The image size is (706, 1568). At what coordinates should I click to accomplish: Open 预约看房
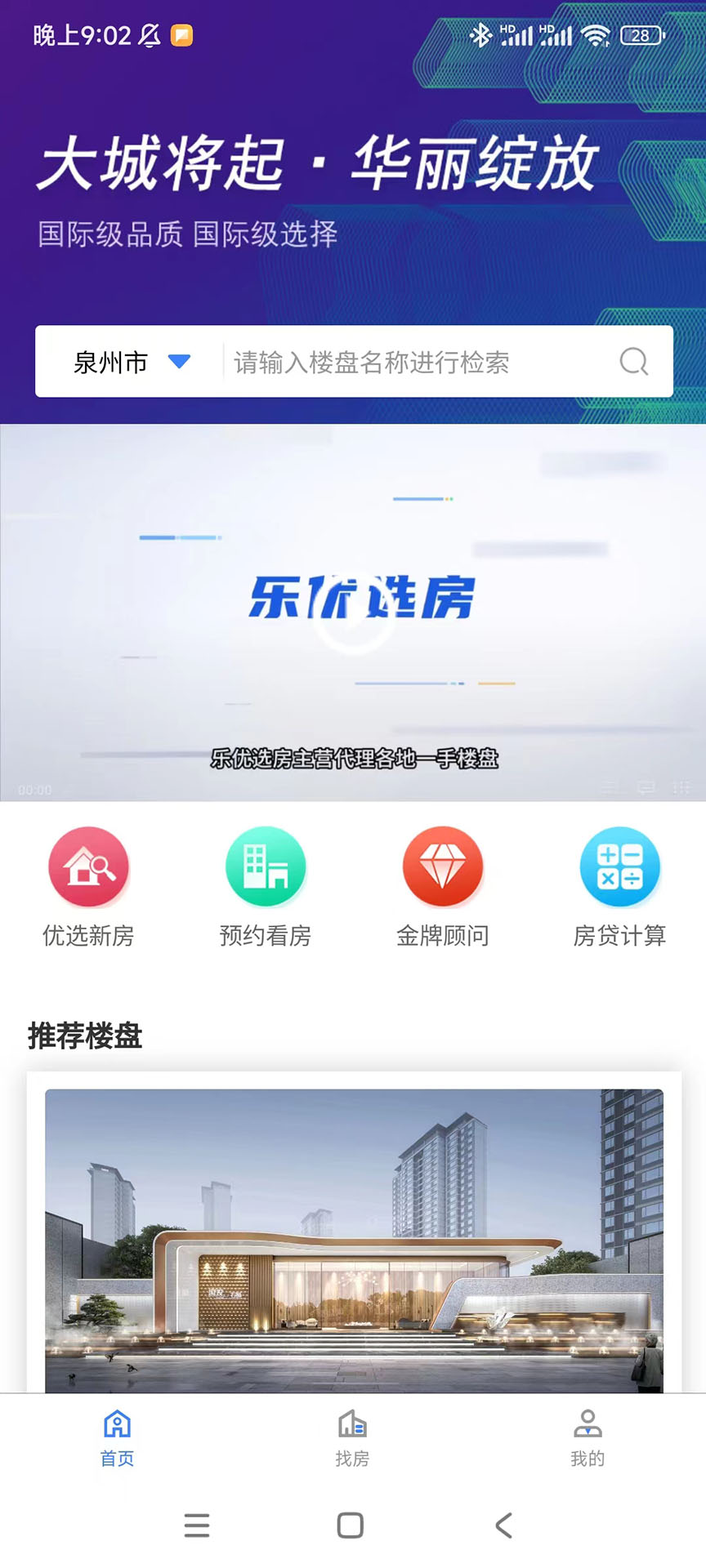[266, 885]
